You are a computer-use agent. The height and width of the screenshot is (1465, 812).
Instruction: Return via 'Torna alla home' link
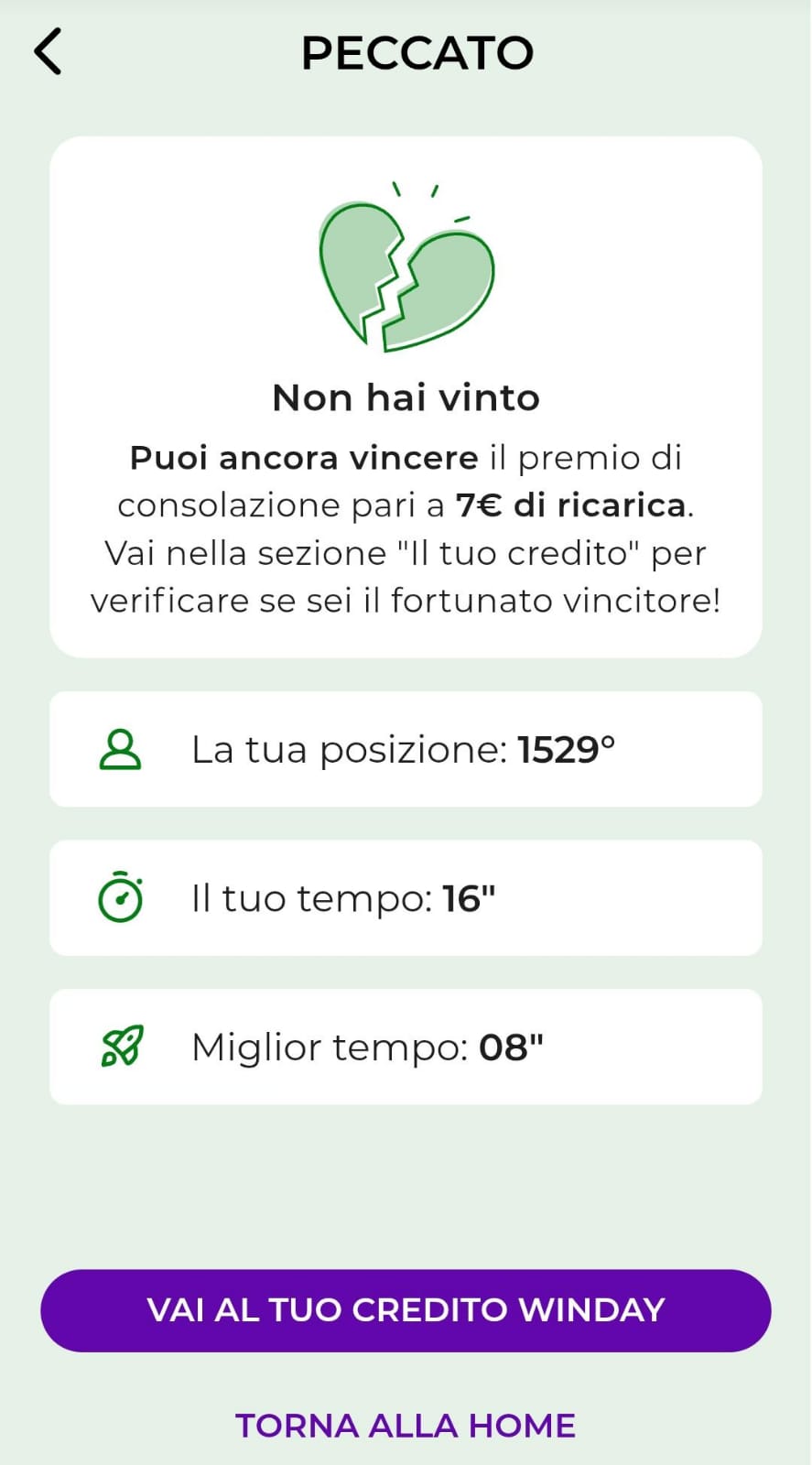pos(406,1426)
